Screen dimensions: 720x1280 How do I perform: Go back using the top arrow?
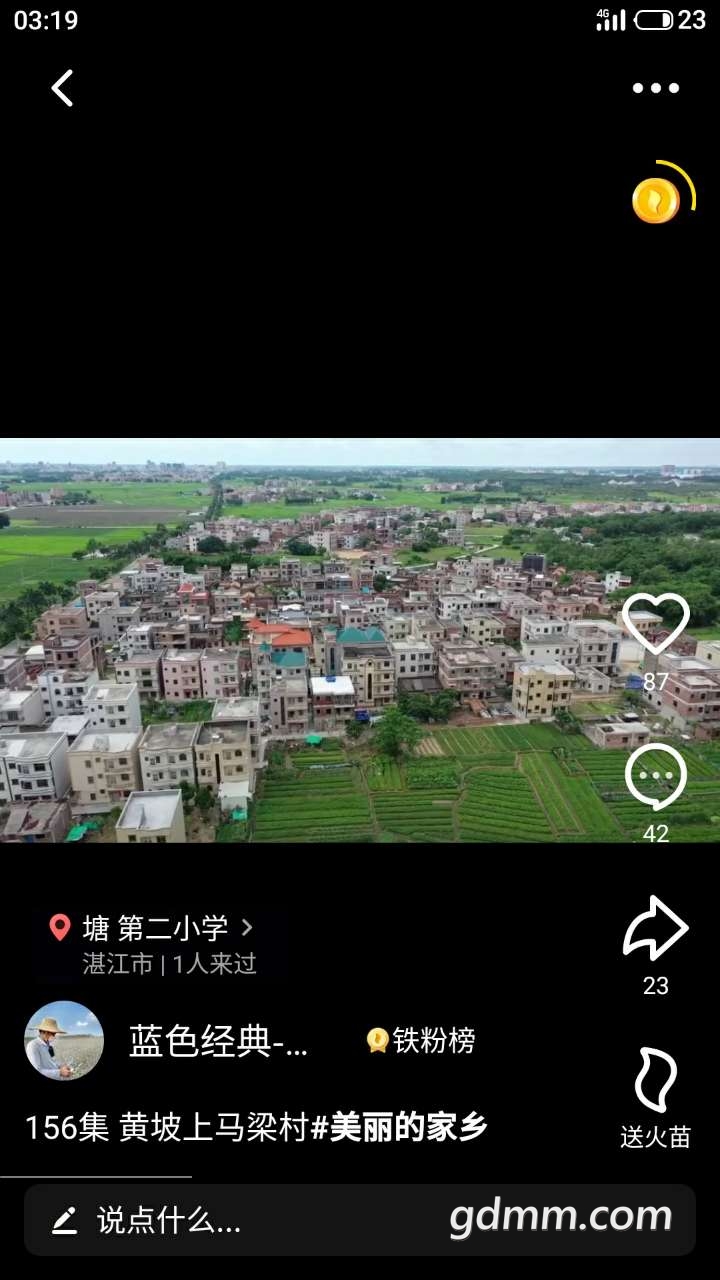click(x=62, y=88)
